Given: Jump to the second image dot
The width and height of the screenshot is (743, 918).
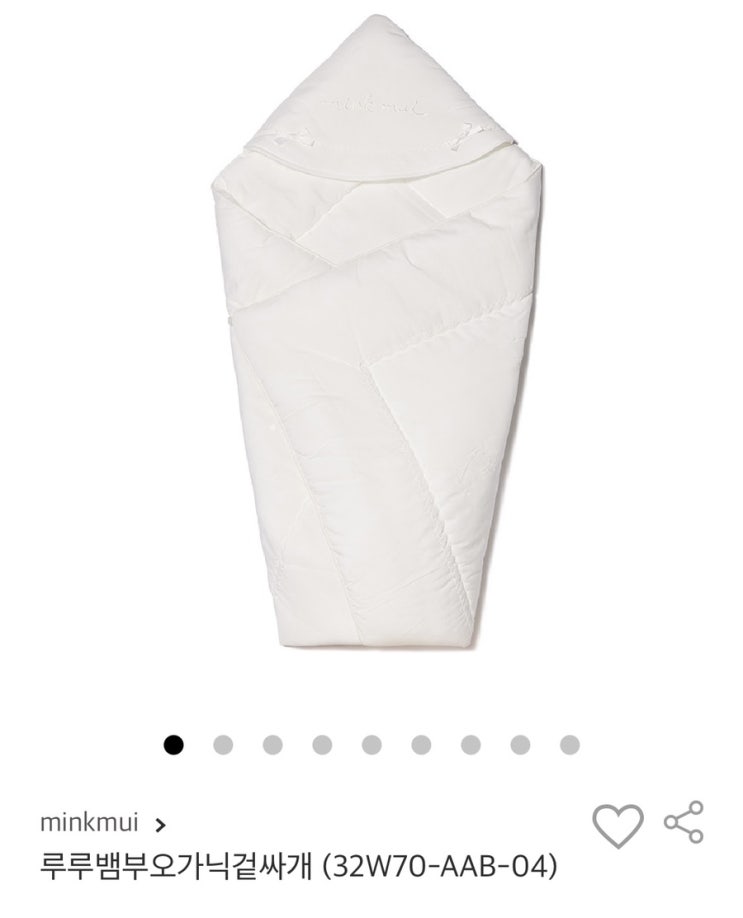Looking at the screenshot, I should point(223,744).
